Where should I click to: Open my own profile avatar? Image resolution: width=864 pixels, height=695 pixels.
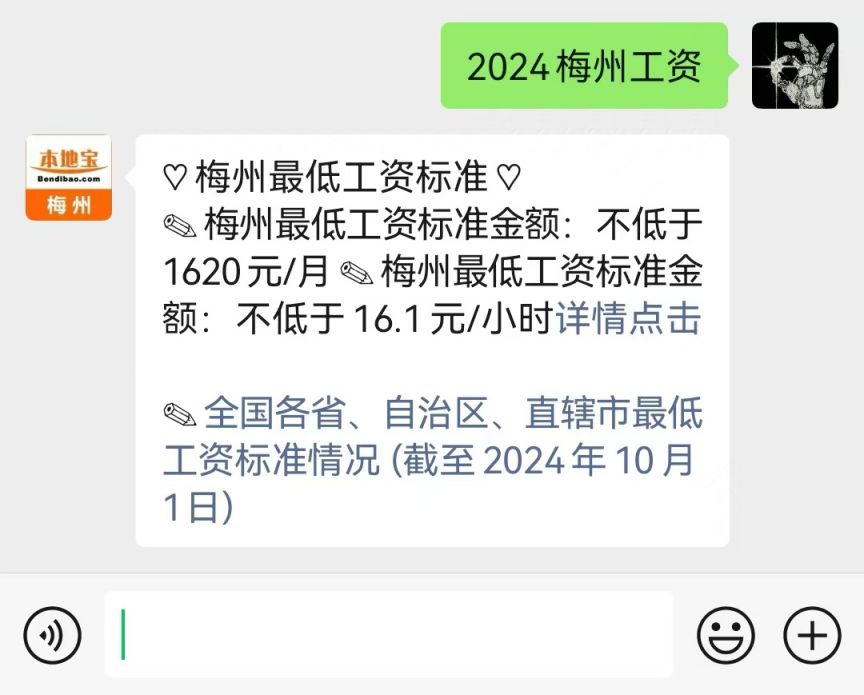(x=795, y=65)
